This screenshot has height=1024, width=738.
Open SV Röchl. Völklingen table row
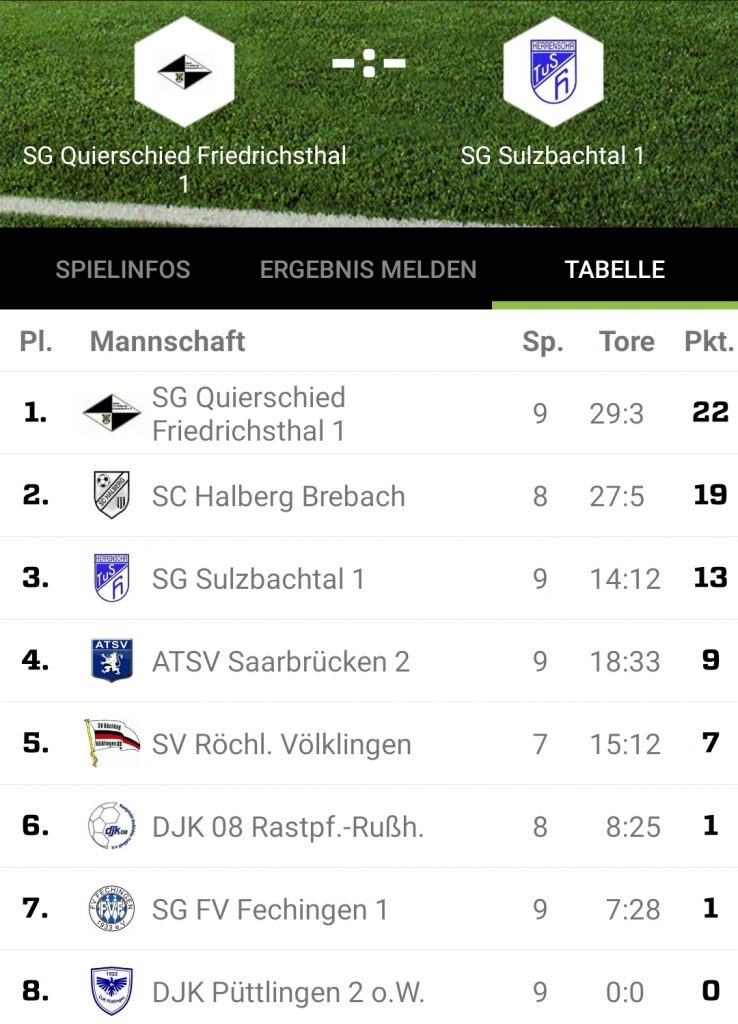(x=368, y=744)
